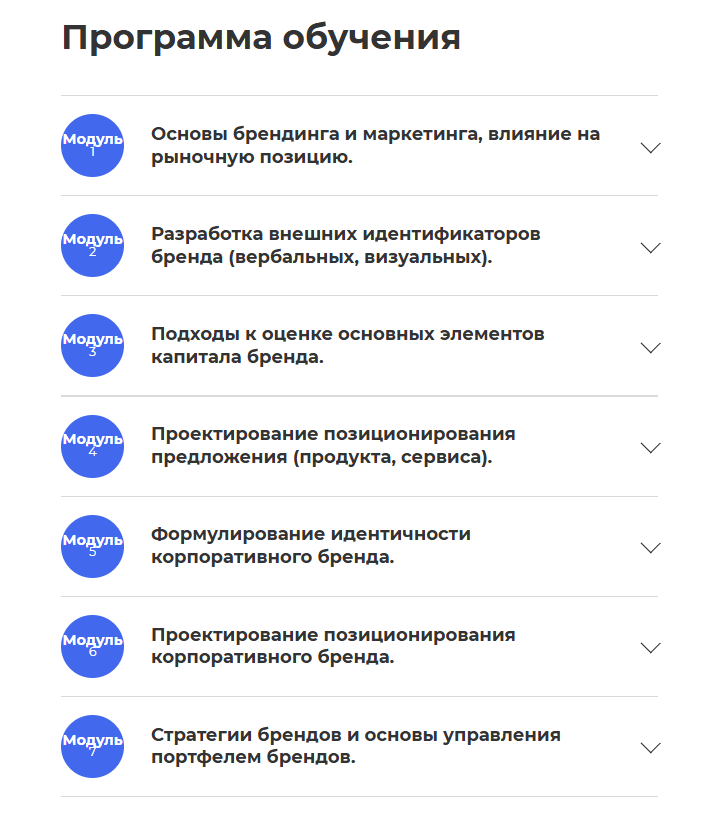Expand Модуль 2 Разработка внешних идентификаторов бренда
Viewport: 726px width, 815px height.
[650, 247]
